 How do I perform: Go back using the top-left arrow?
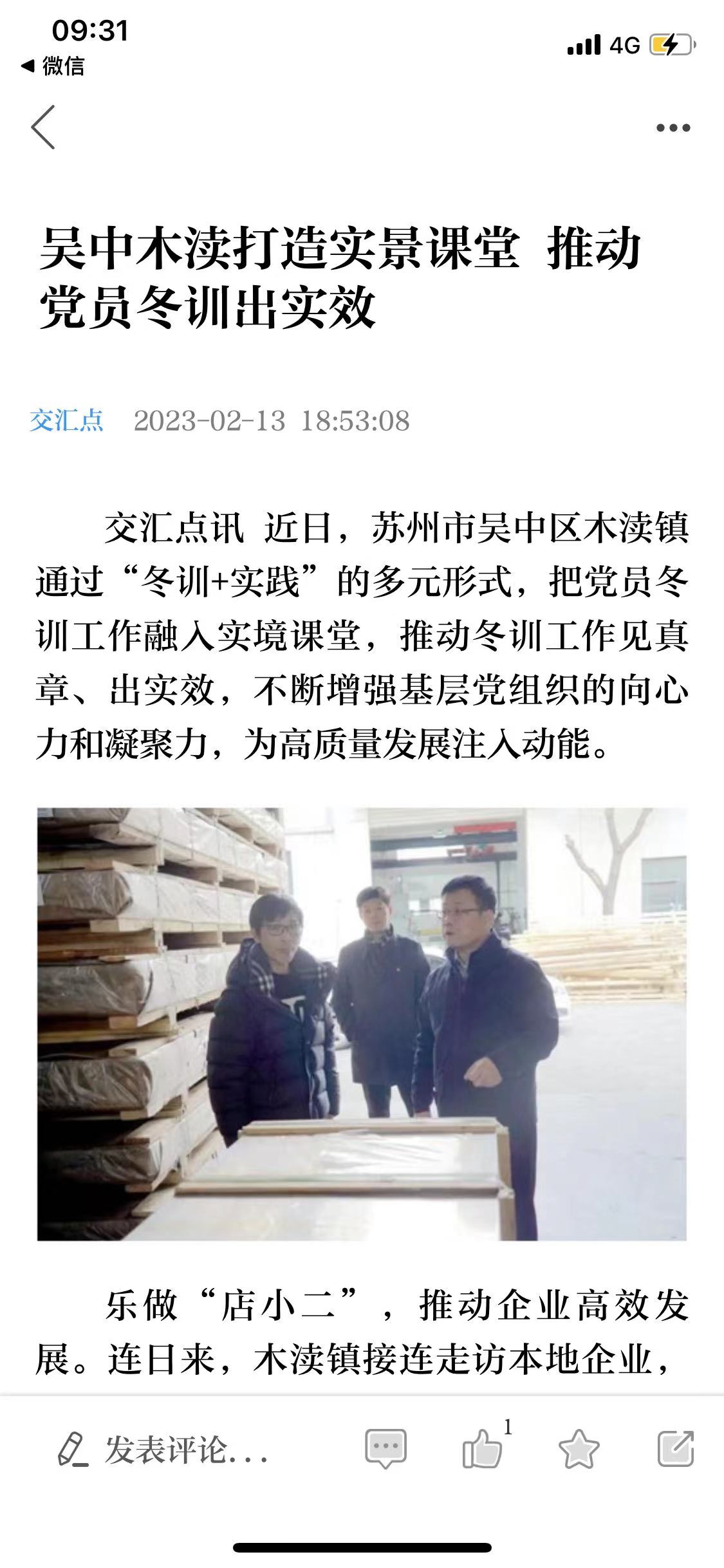[x=42, y=127]
